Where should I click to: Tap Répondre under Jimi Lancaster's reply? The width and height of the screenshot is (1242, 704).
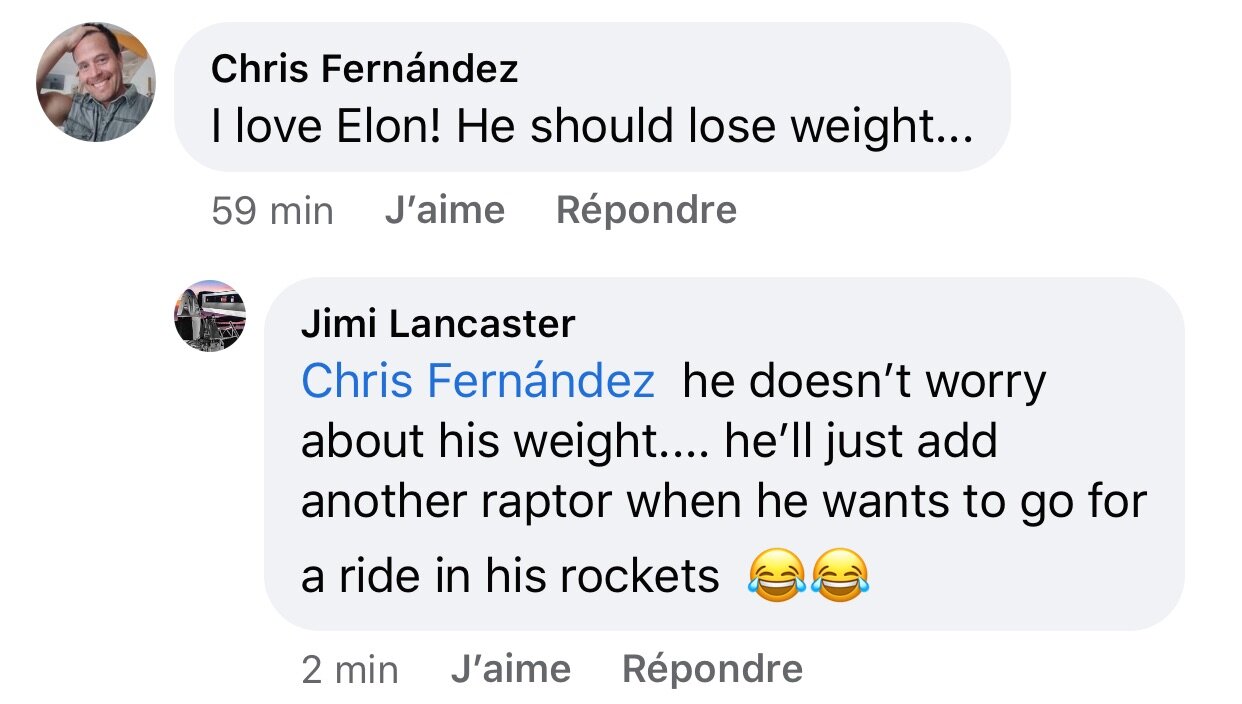(x=712, y=669)
